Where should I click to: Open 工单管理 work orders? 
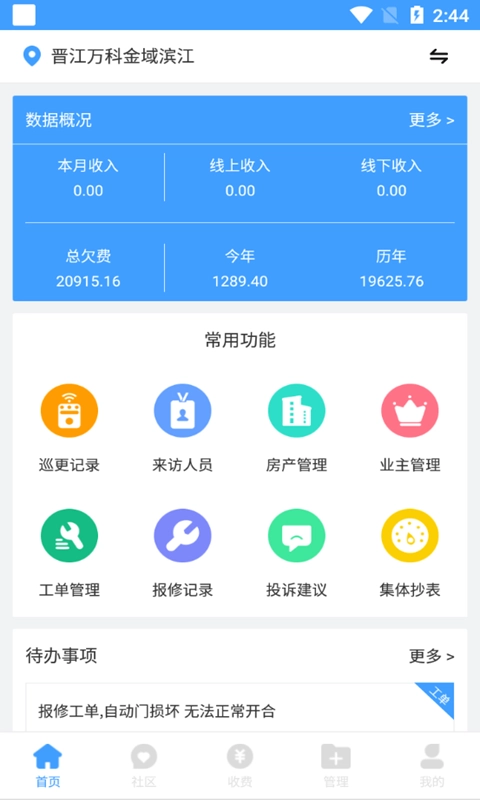[x=69, y=553]
